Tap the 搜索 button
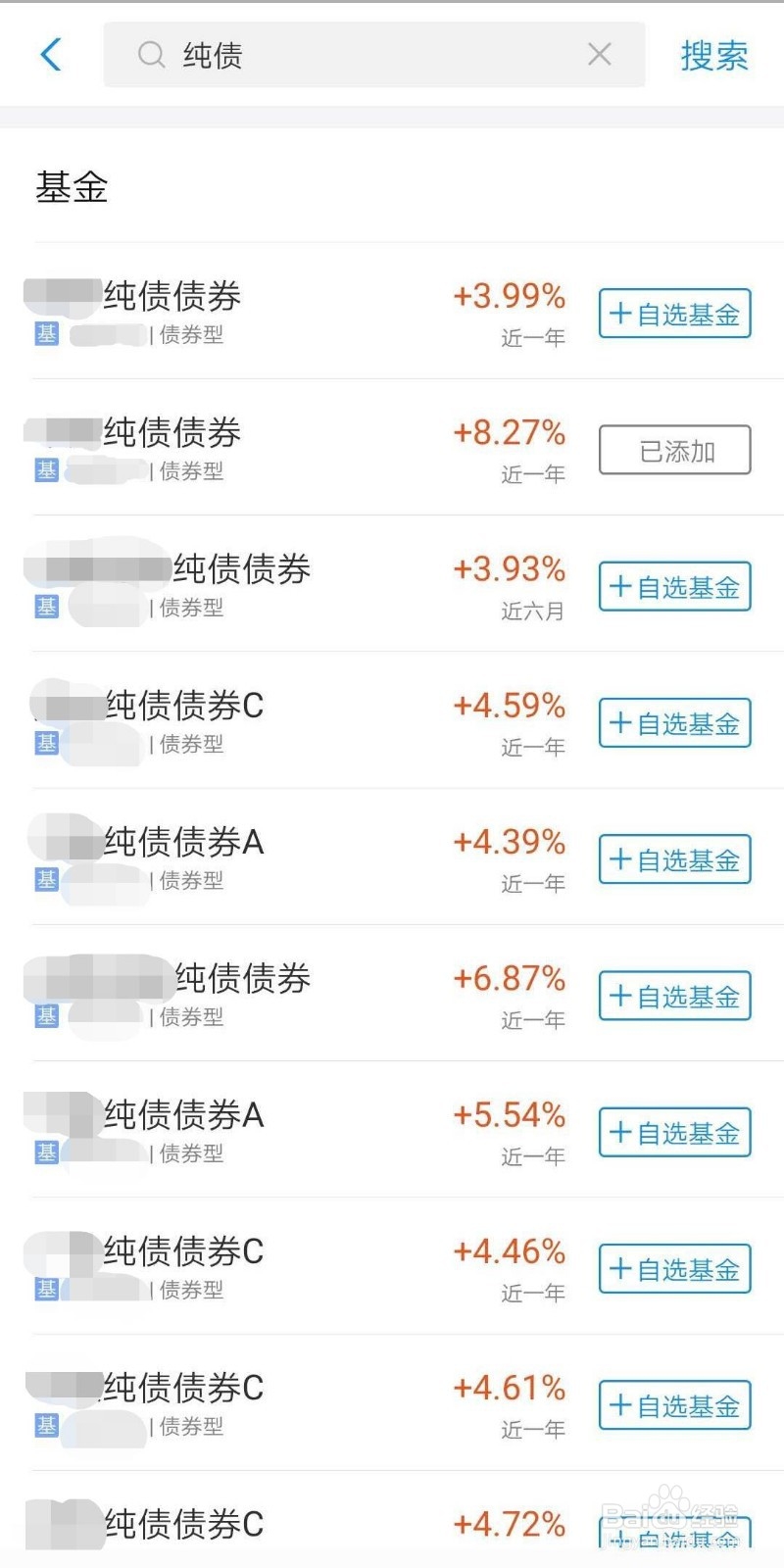This screenshot has width=784, height=1568. tap(714, 56)
